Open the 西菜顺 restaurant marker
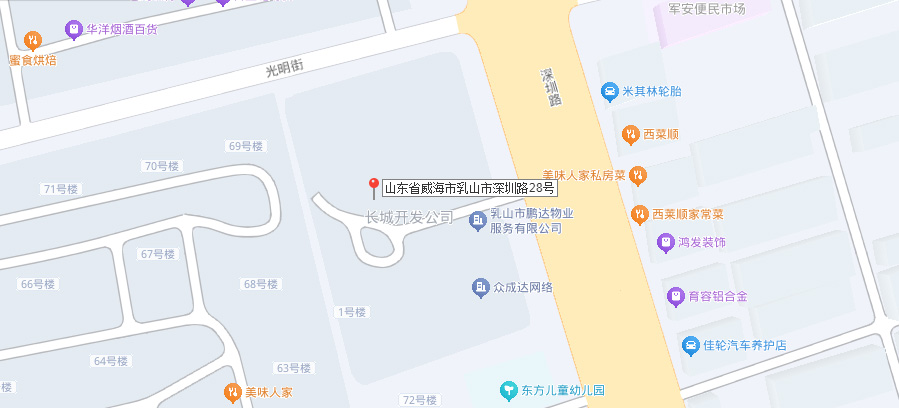 pos(630,133)
